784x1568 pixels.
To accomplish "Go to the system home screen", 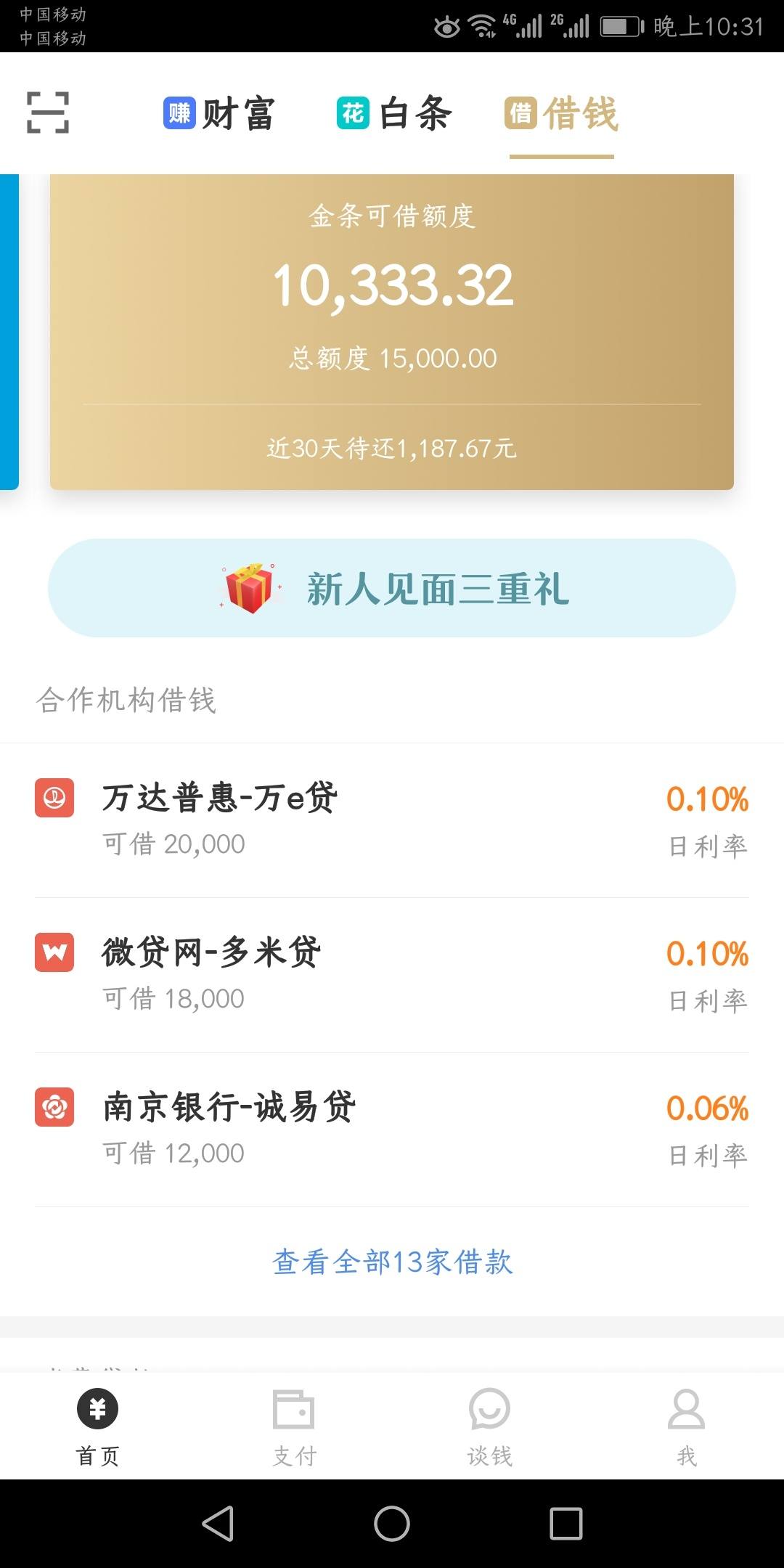I will pyautogui.click(x=392, y=1523).
